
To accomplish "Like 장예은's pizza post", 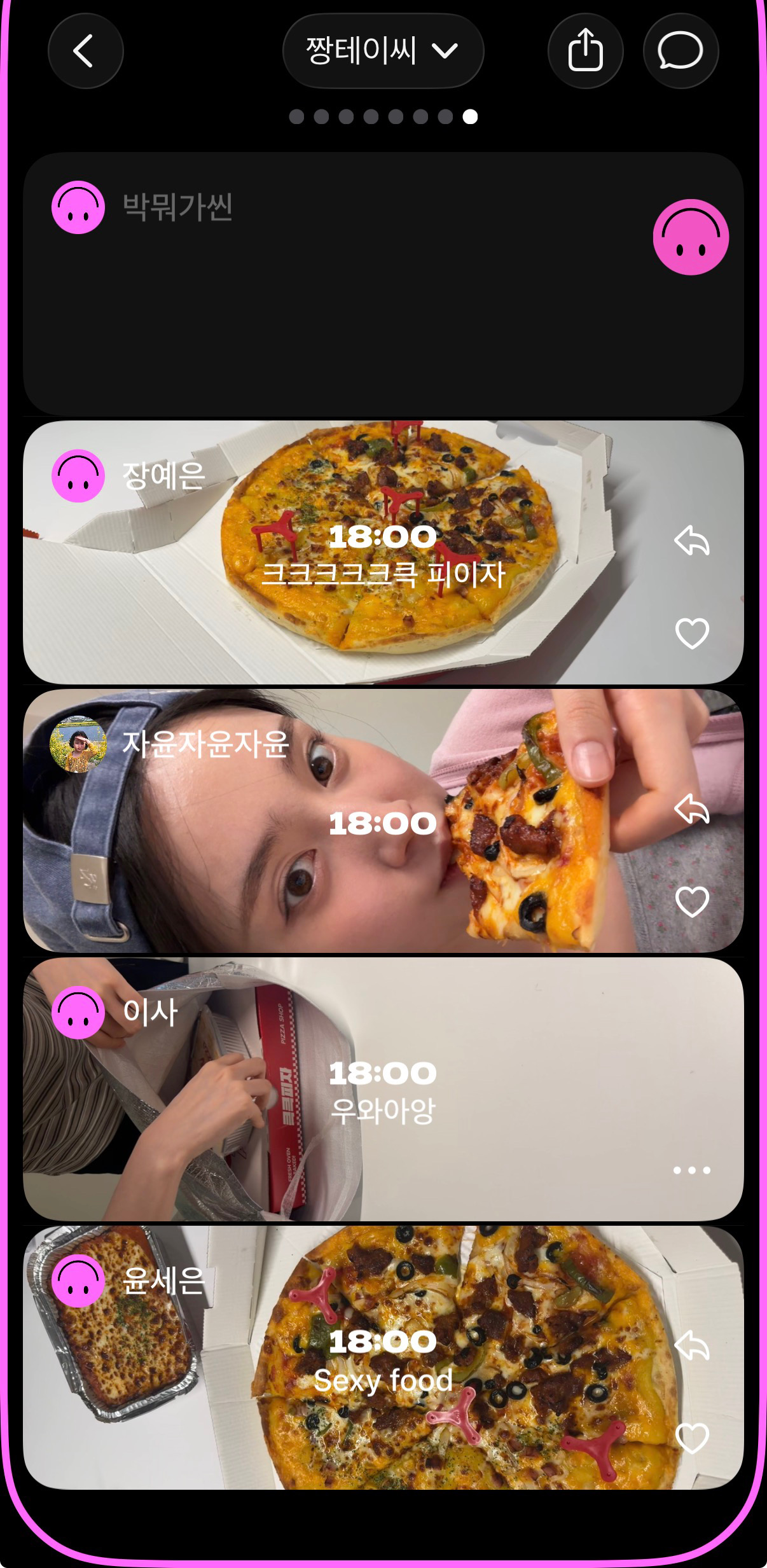I will point(691,634).
